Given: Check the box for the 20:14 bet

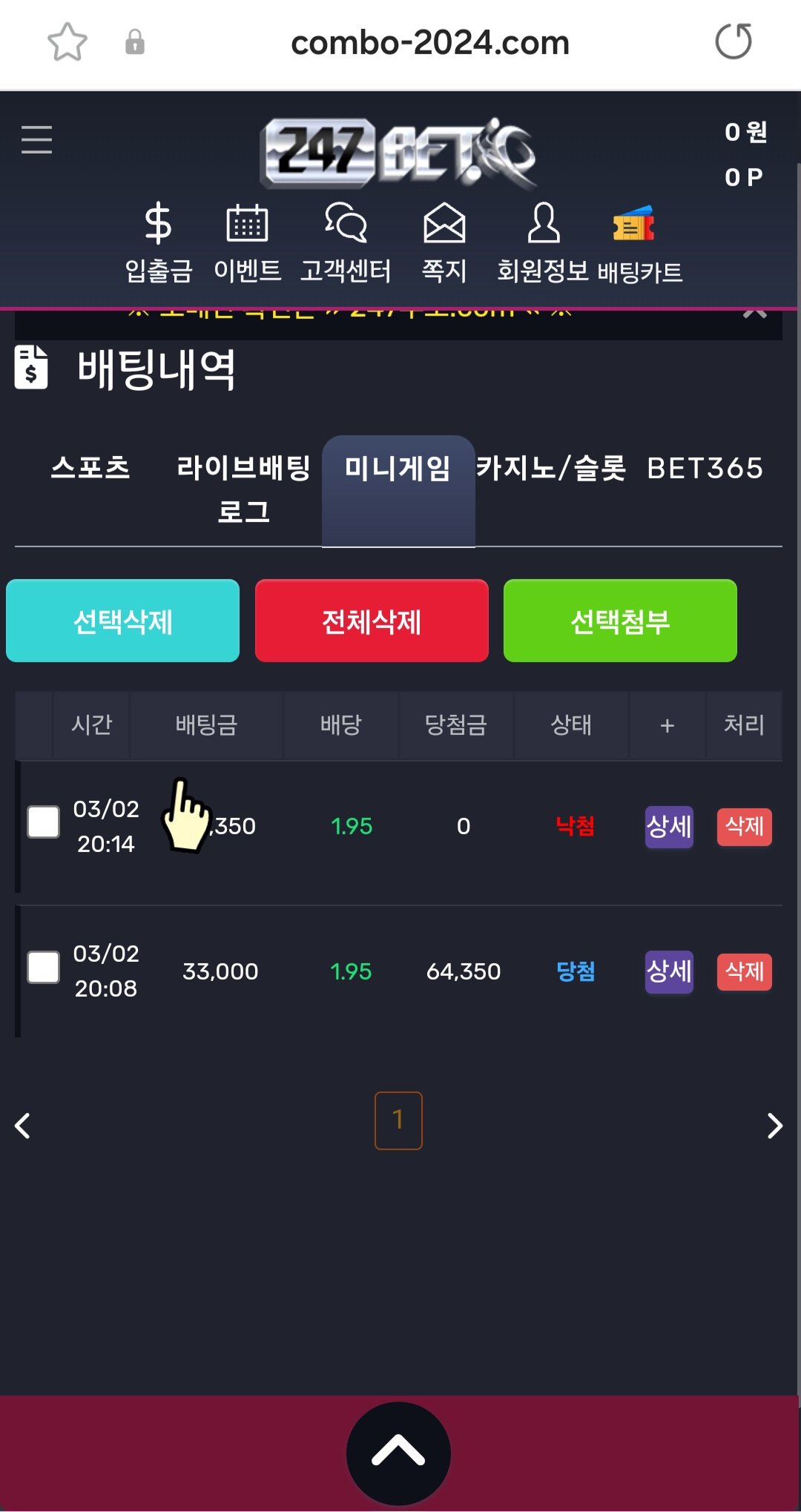Looking at the screenshot, I should 44,822.
